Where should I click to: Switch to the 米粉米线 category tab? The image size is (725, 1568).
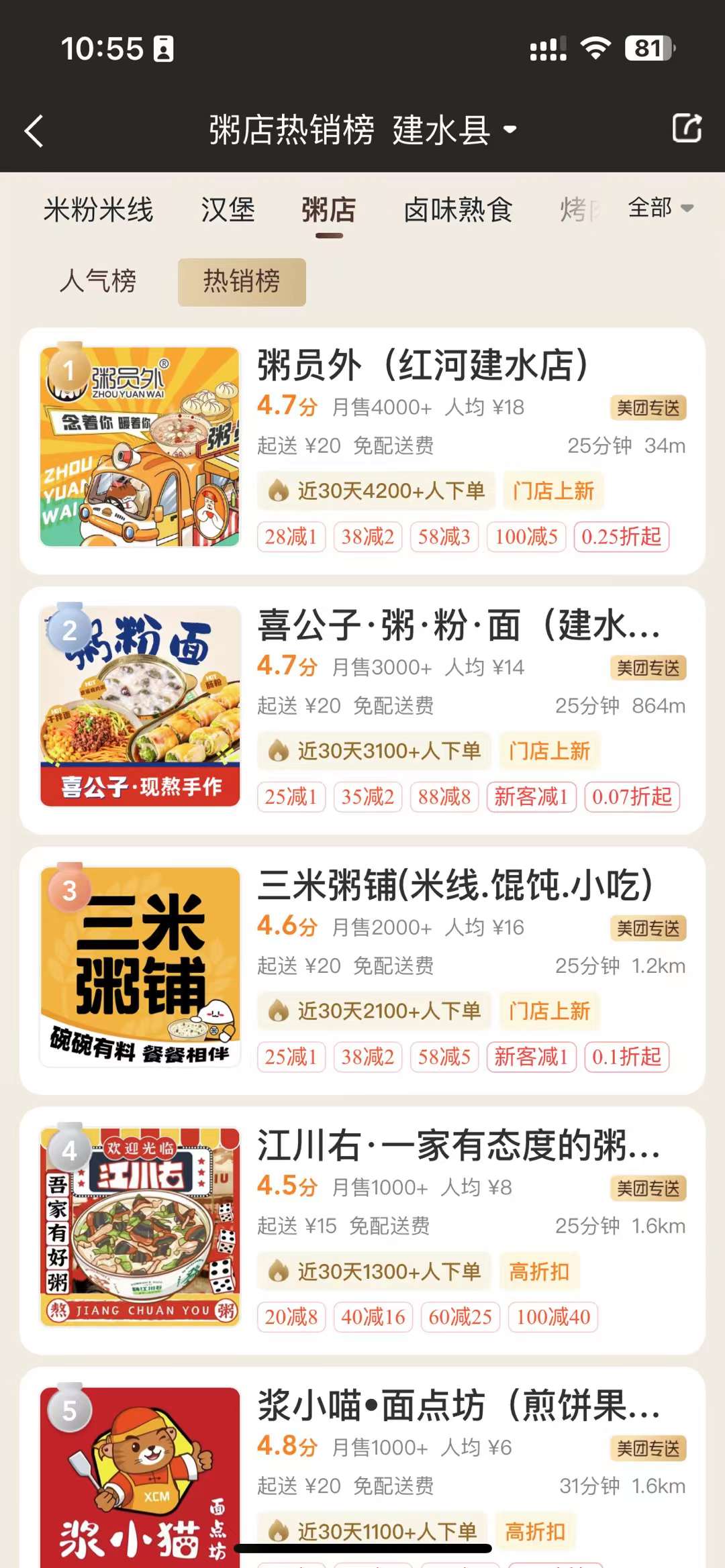[99, 210]
